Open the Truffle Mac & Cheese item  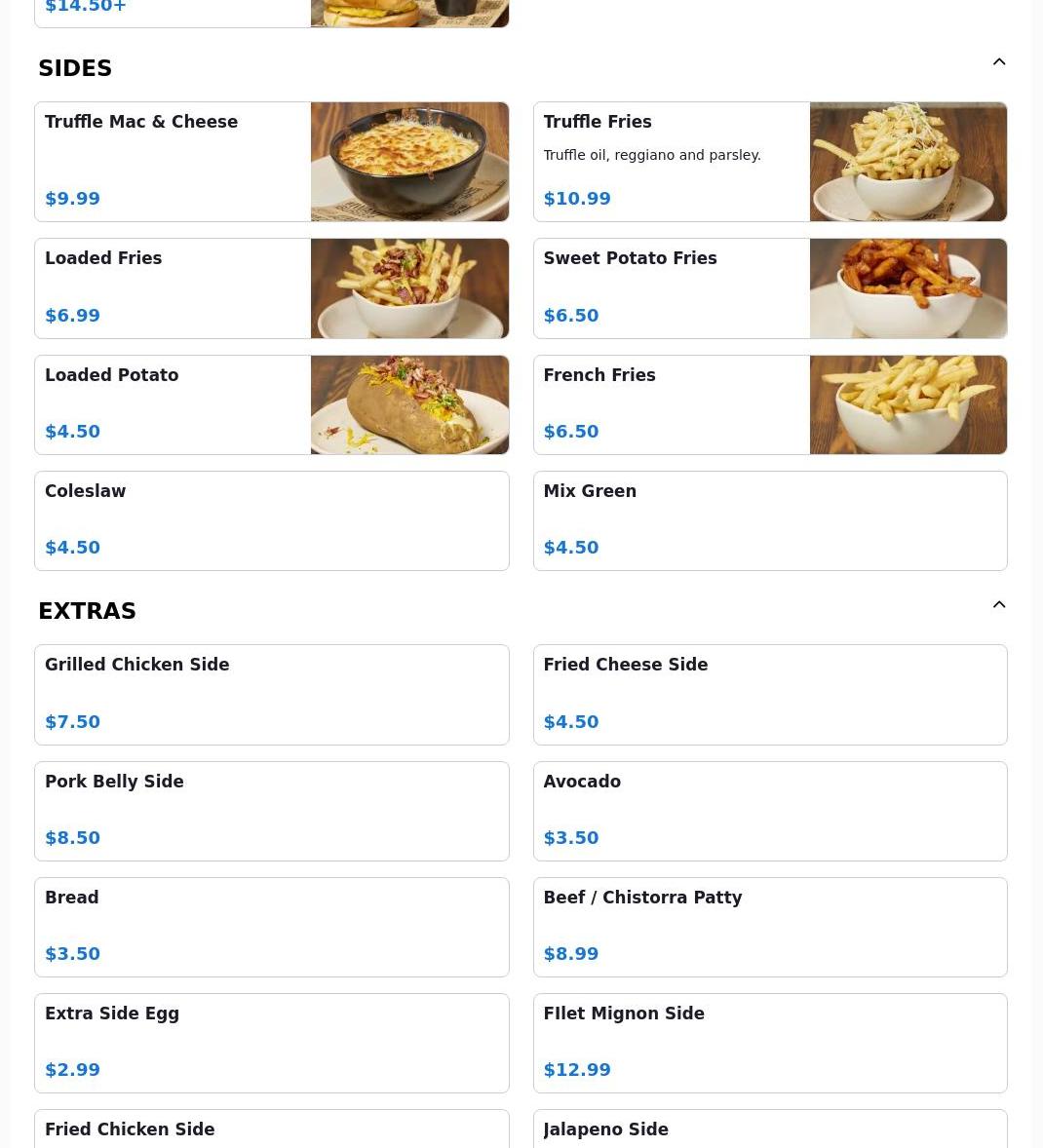click(x=272, y=162)
